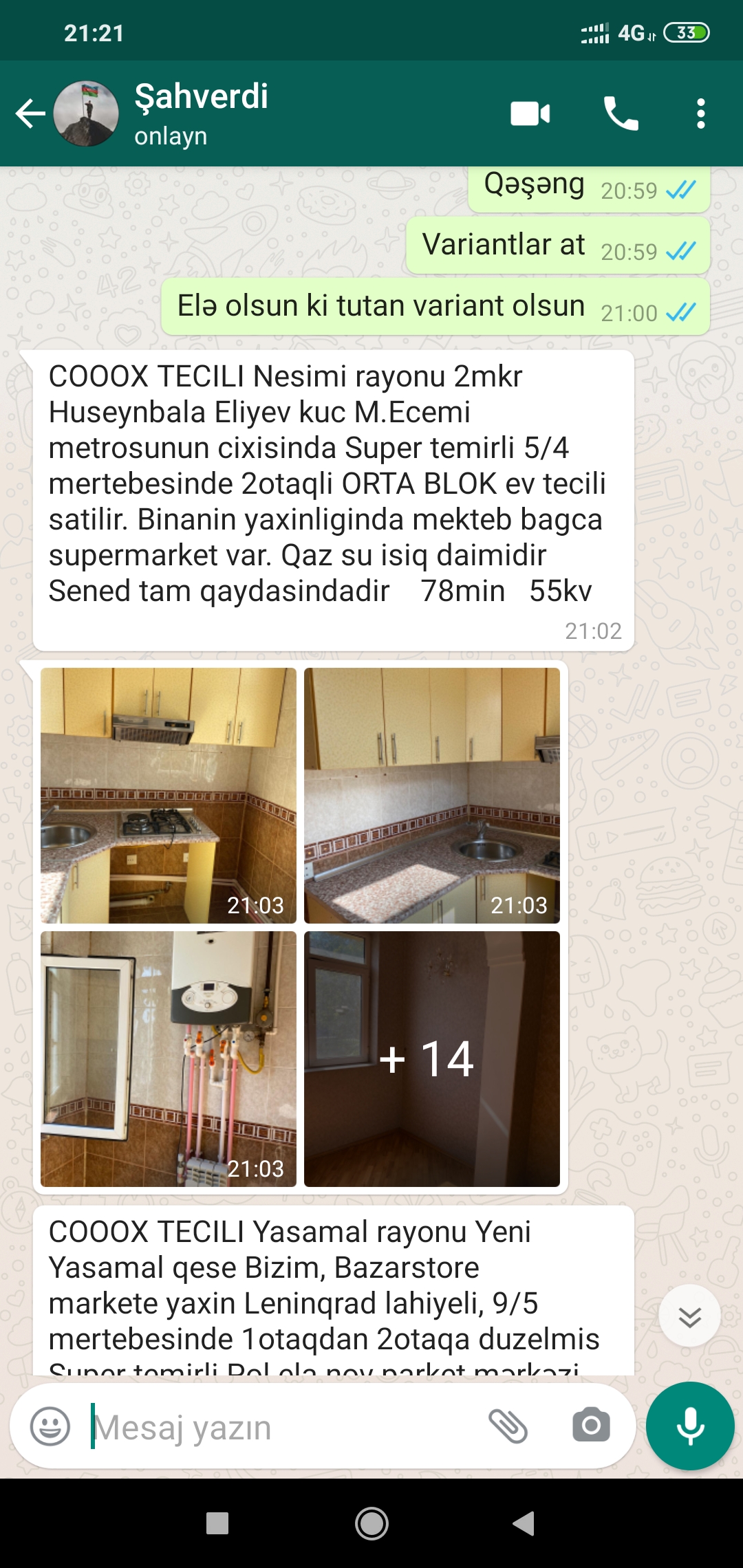
Task: Tap the system back button
Action: point(524,1523)
